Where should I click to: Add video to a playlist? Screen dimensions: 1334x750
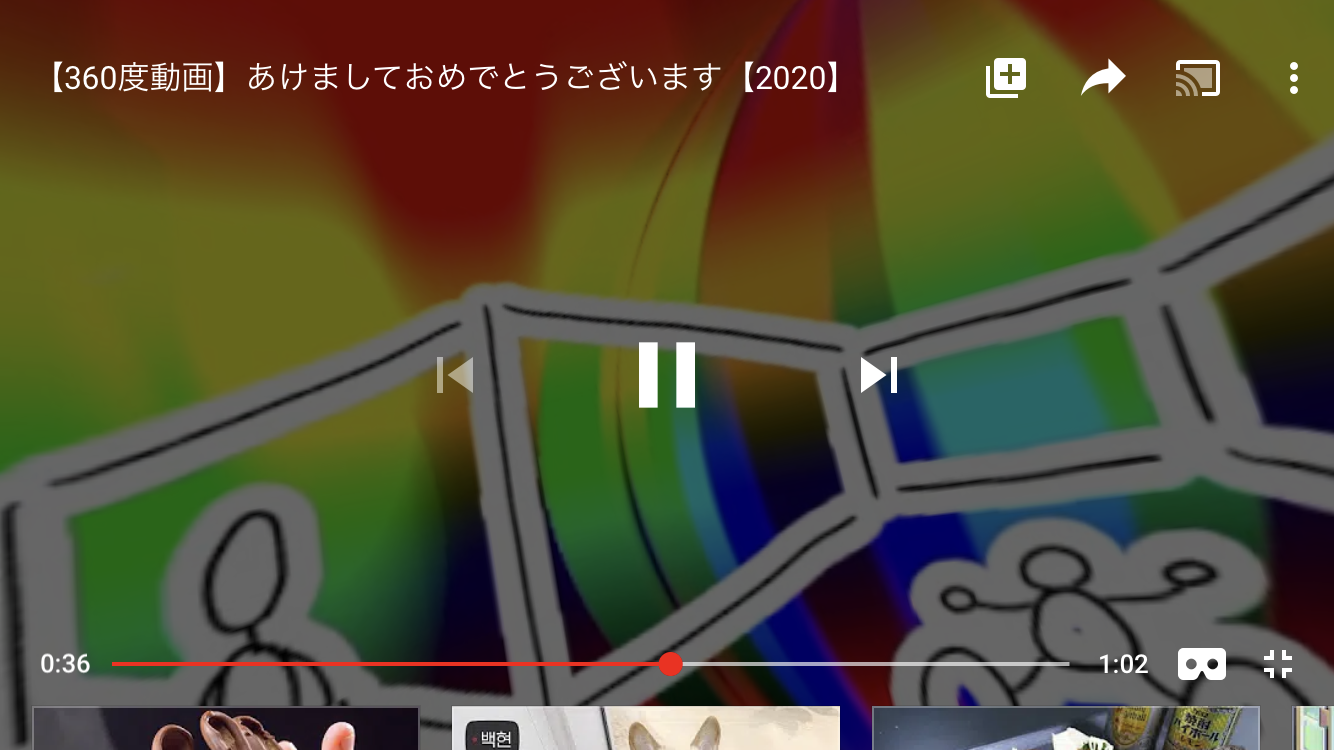[1006, 78]
